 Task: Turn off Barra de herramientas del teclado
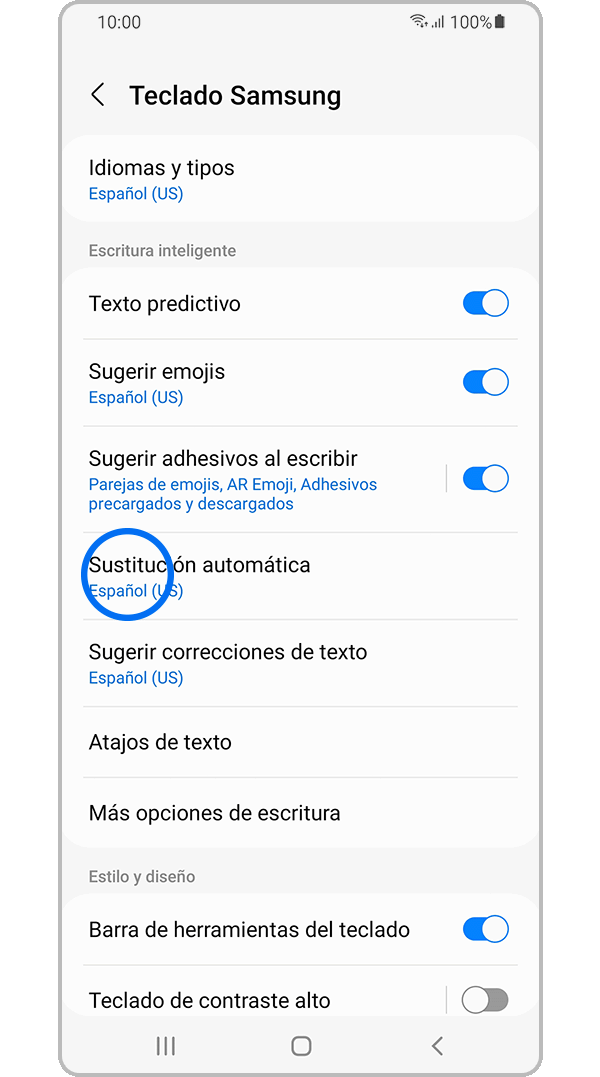pos(485,929)
